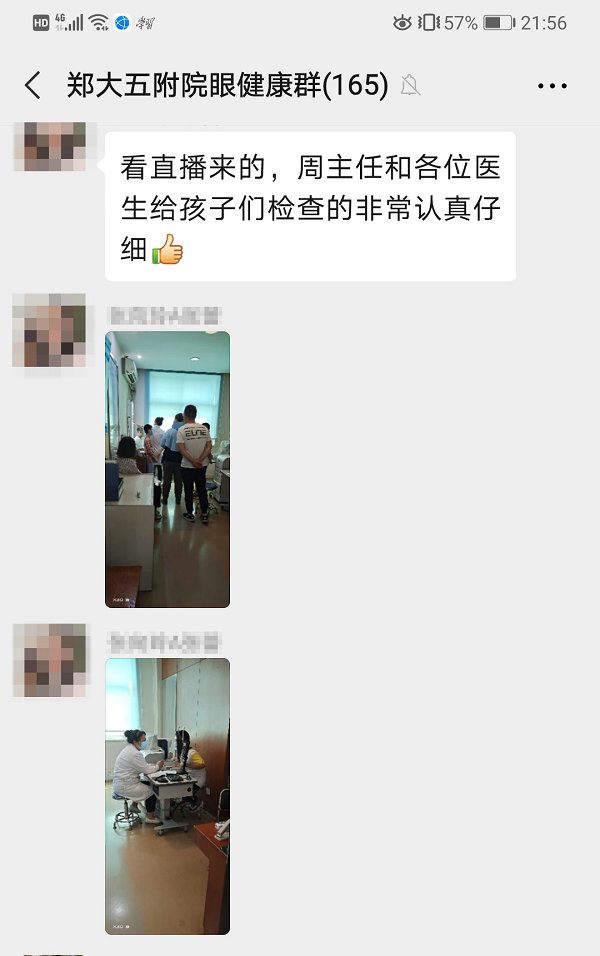Screen dimensions: 600x956
Task: Tap the avatar beside the clinic crowd photo
Action: coord(50,331)
